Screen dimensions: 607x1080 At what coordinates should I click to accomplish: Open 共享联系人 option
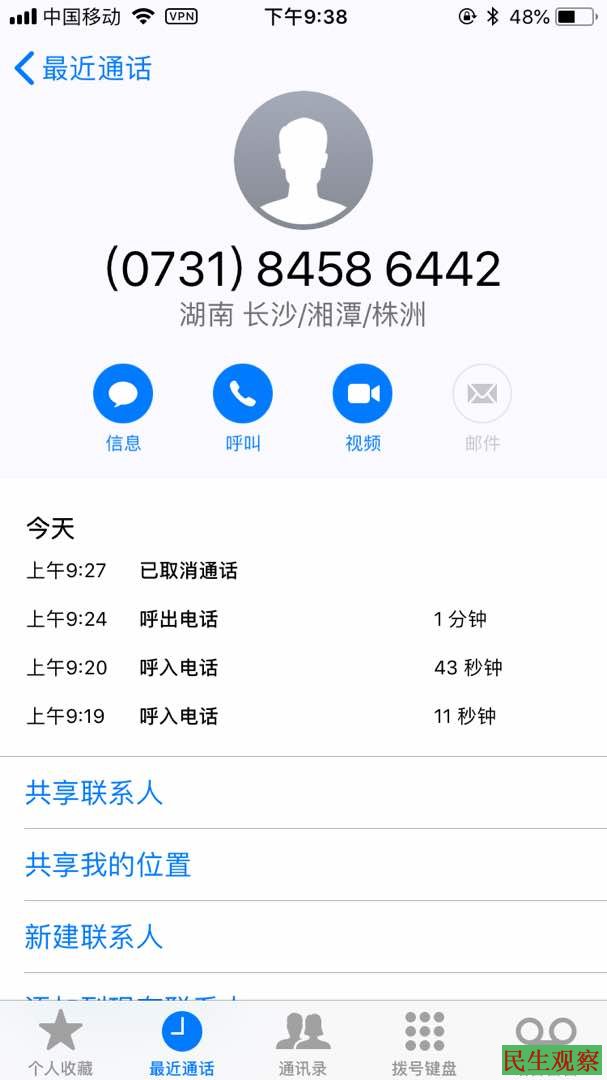tap(94, 793)
